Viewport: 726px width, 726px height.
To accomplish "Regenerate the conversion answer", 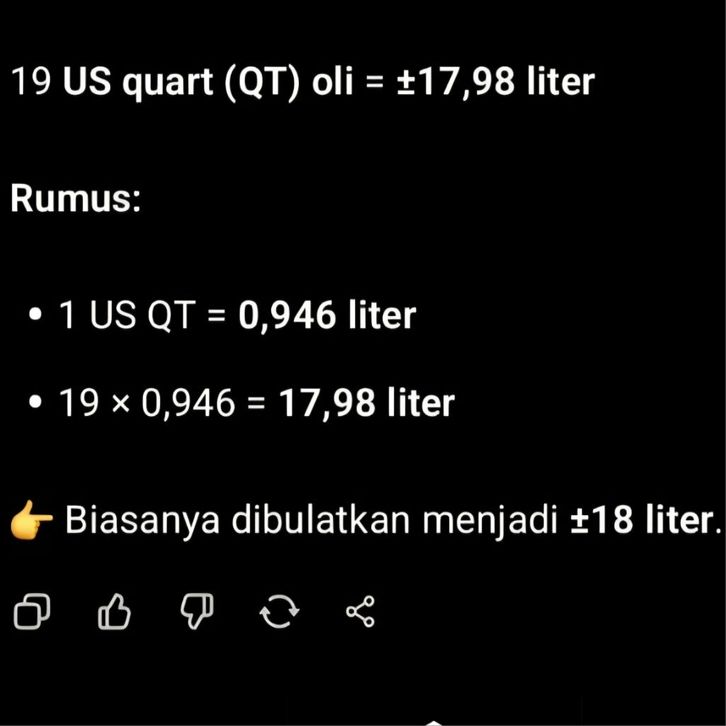I will coord(279,611).
